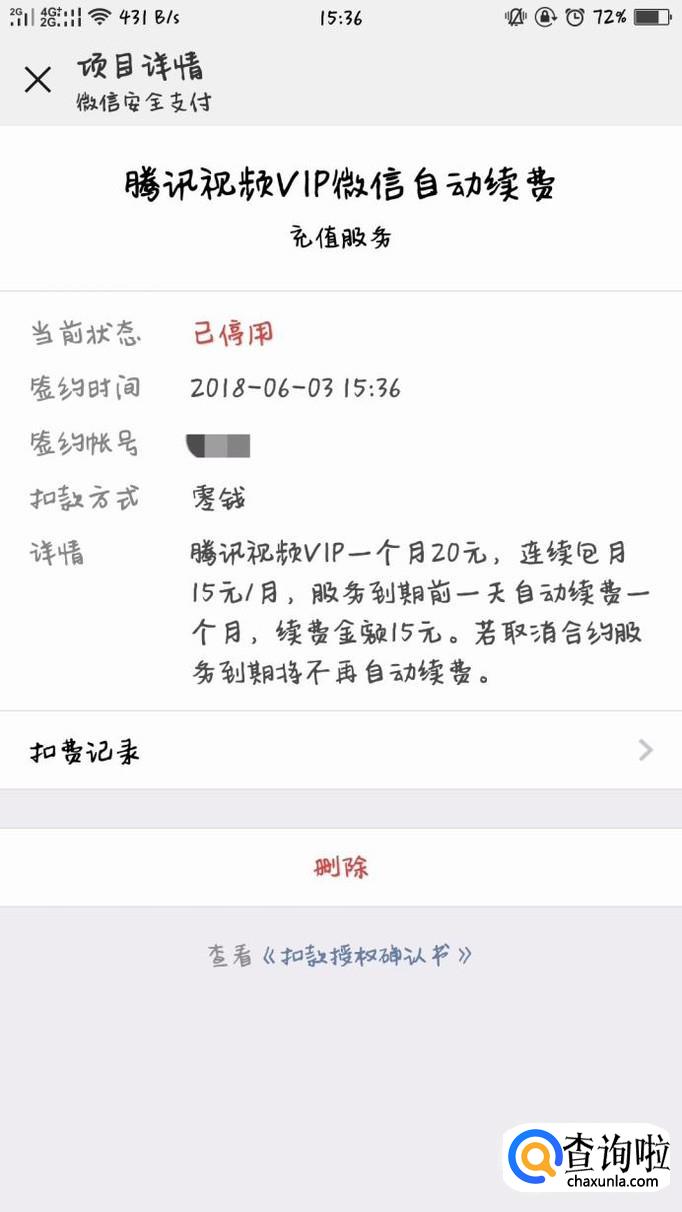The image size is (682, 1212).
Task: Open the 扣费记录 row
Action: click(340, 751)
